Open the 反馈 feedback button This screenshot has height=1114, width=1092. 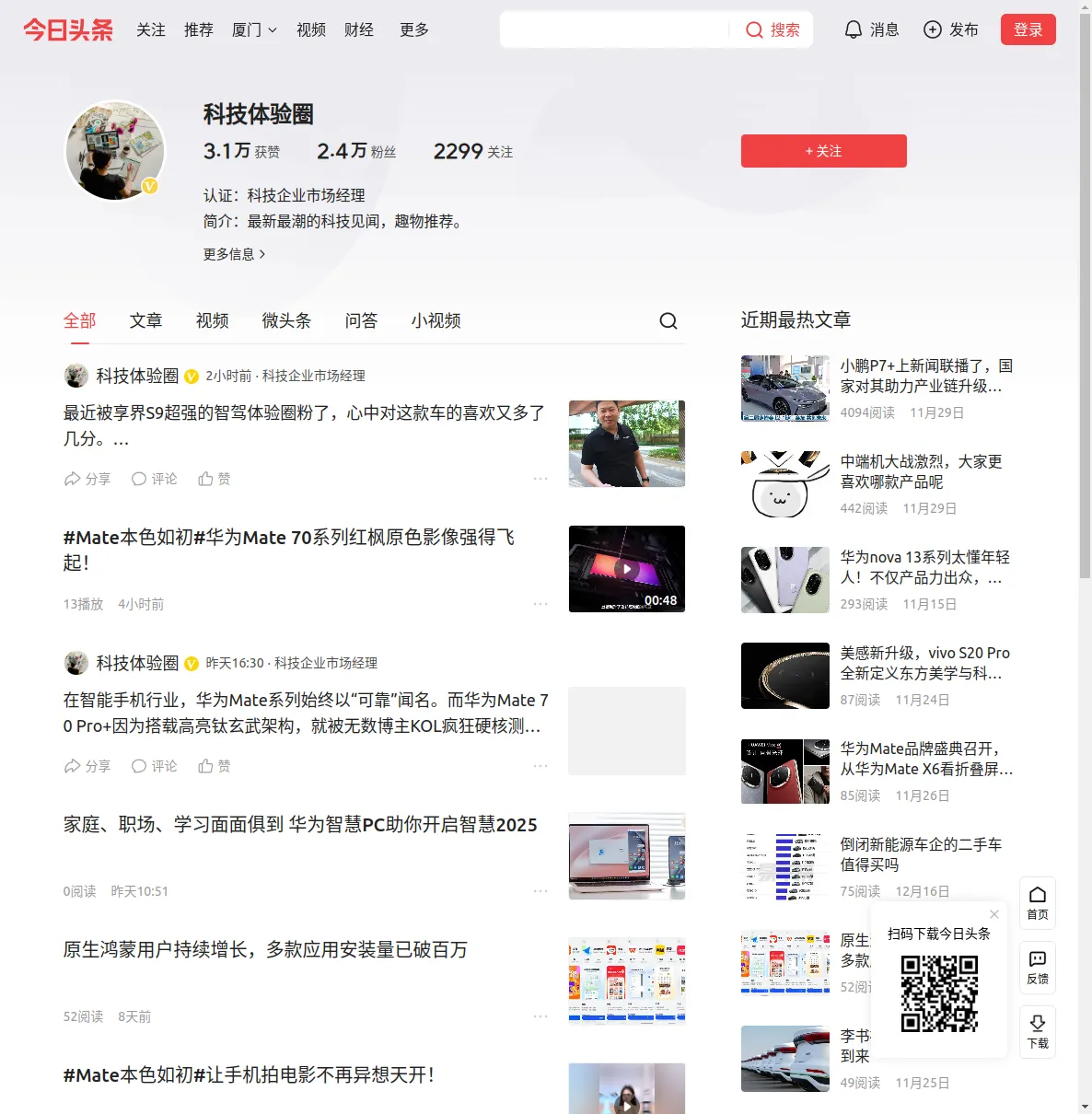1037,968
